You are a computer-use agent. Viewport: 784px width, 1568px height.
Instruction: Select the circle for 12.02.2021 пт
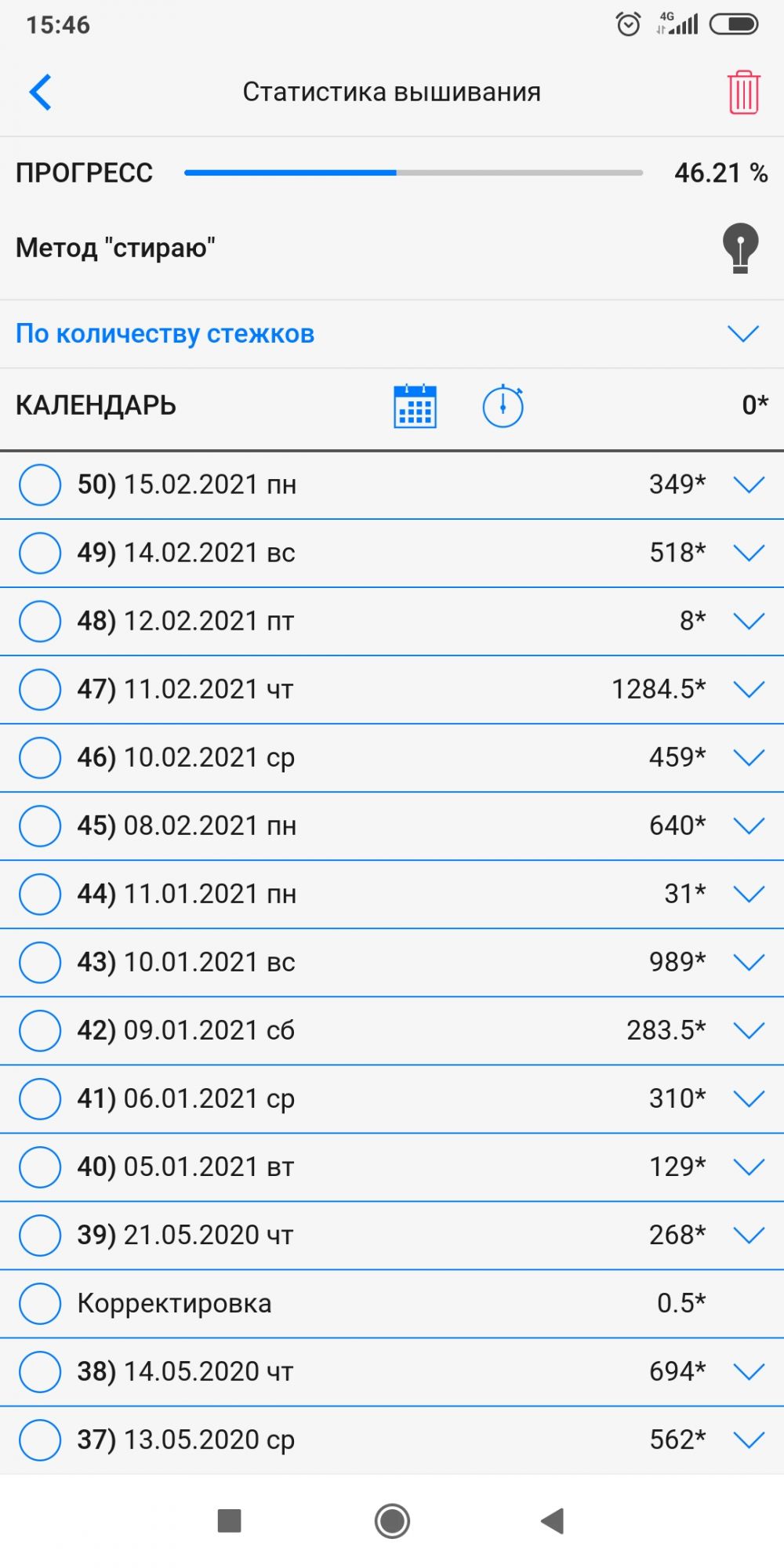[40, 621]
